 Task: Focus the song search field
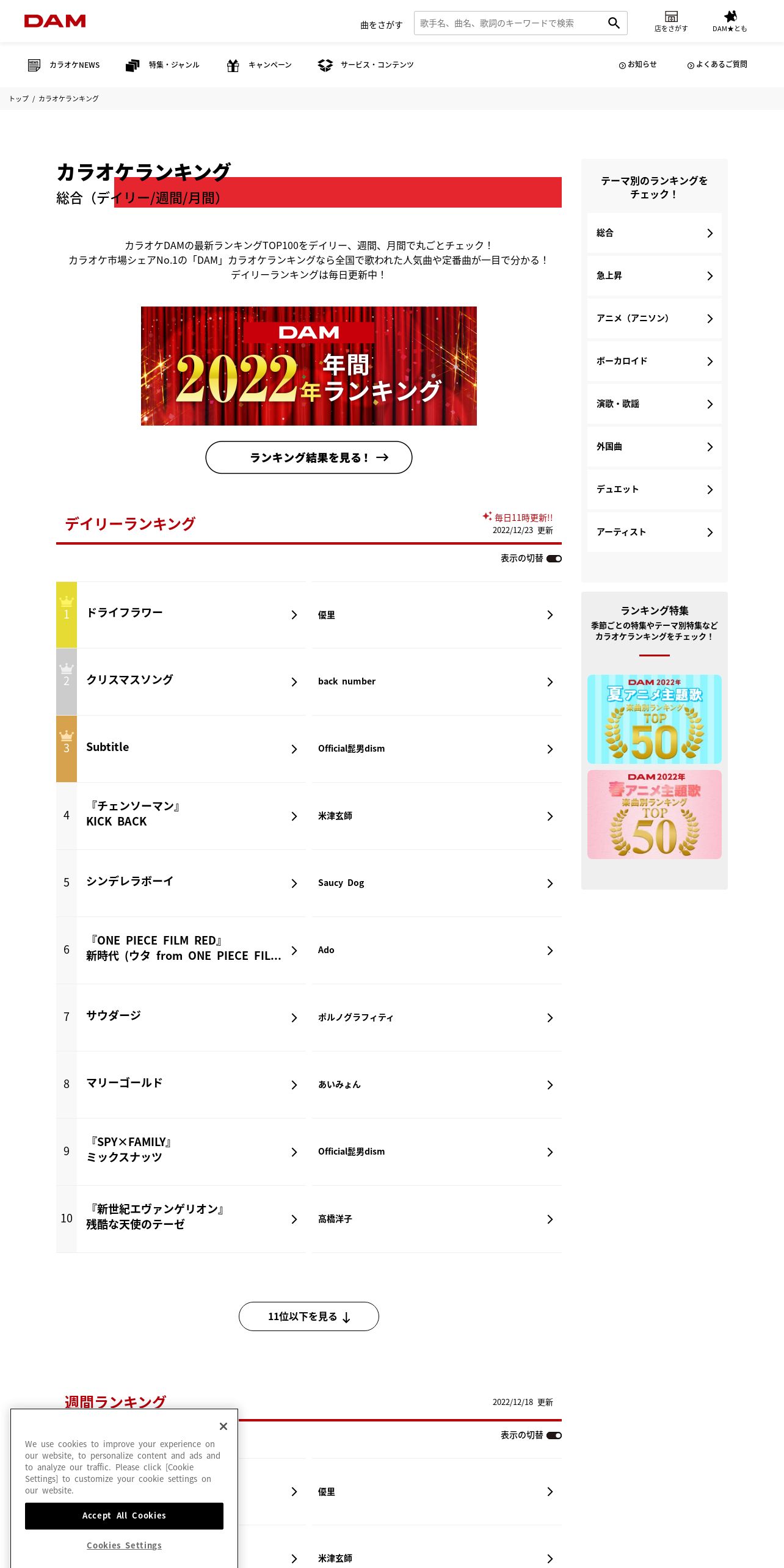pos(509,23)
